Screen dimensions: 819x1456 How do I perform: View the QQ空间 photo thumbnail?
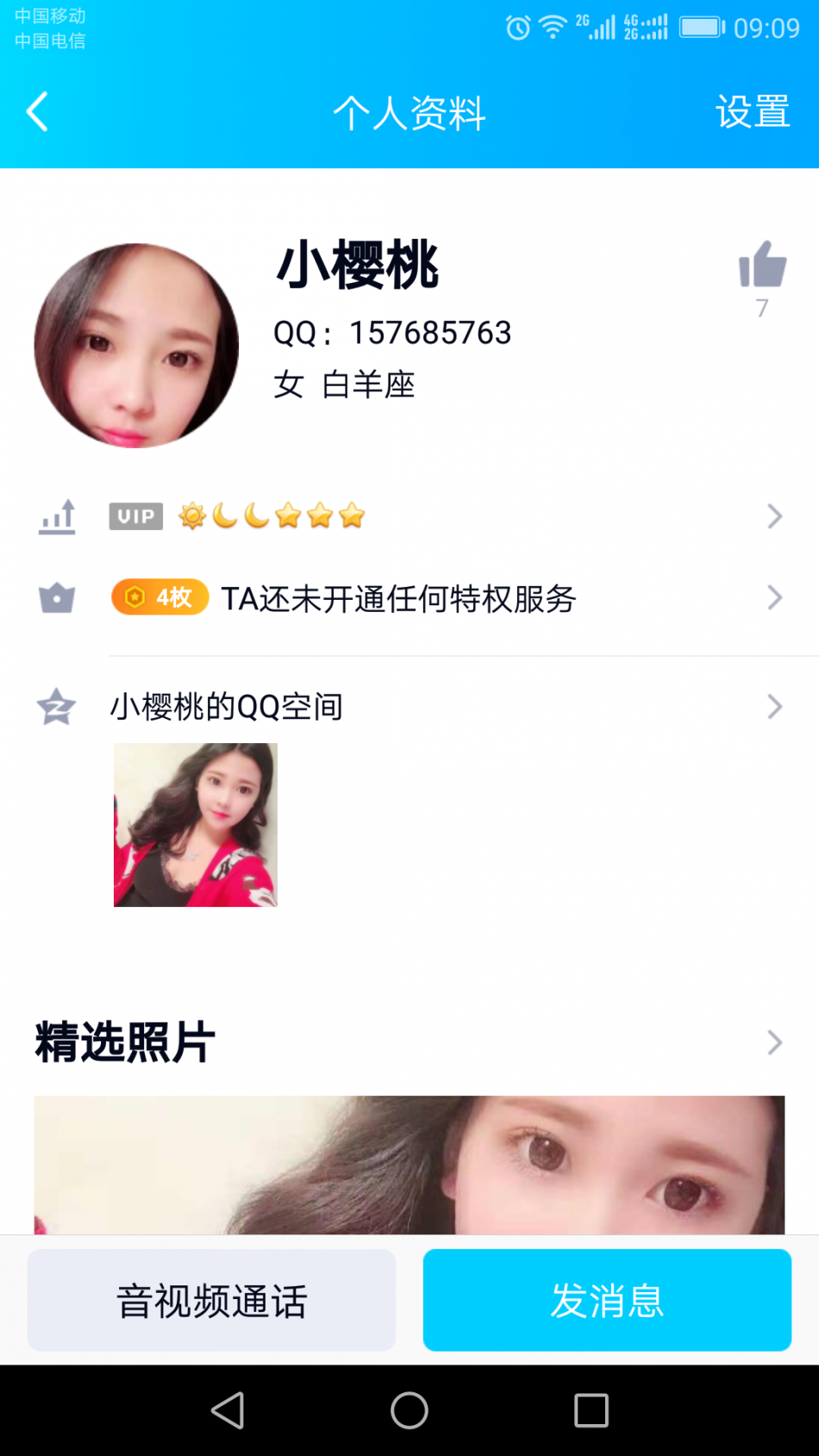pos(196,825)
